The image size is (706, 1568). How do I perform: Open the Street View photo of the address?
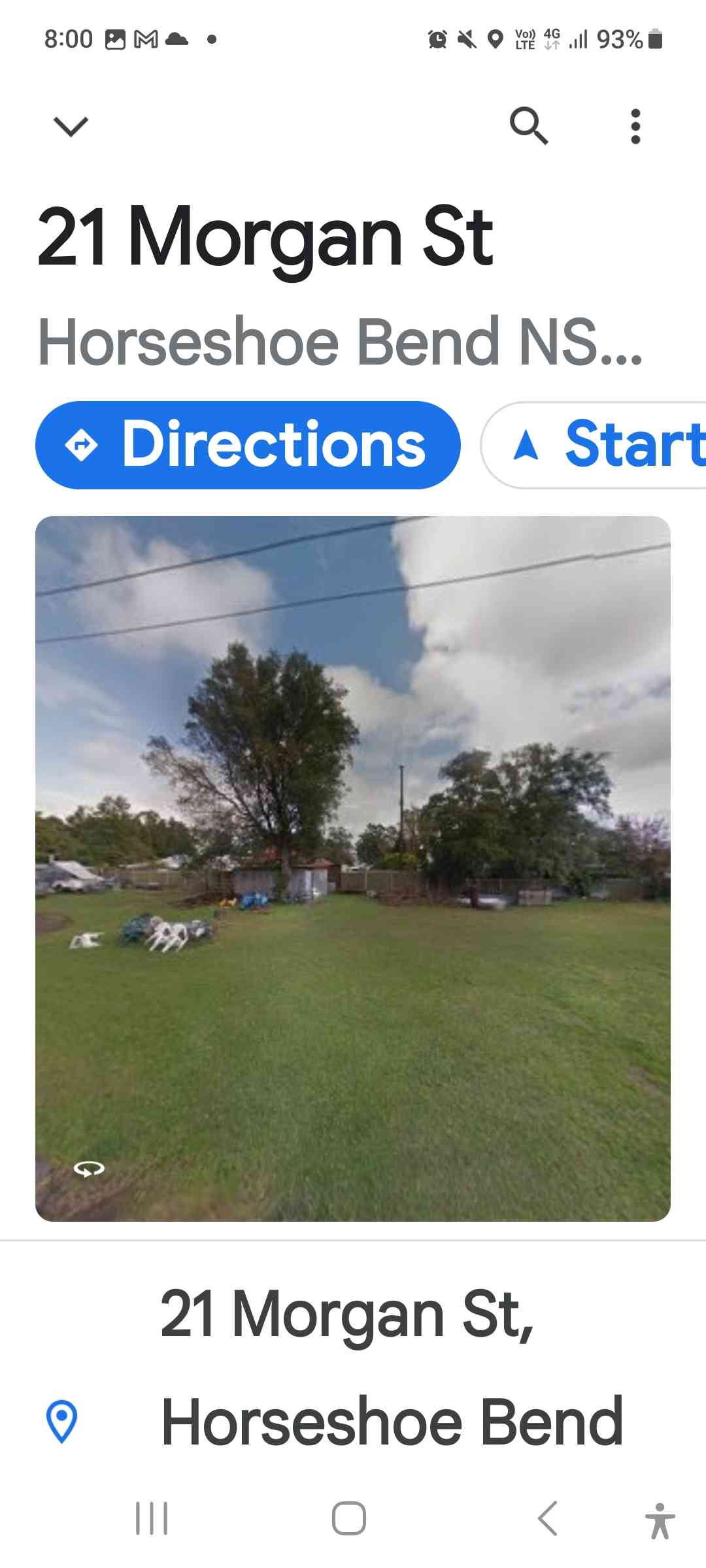353,868
